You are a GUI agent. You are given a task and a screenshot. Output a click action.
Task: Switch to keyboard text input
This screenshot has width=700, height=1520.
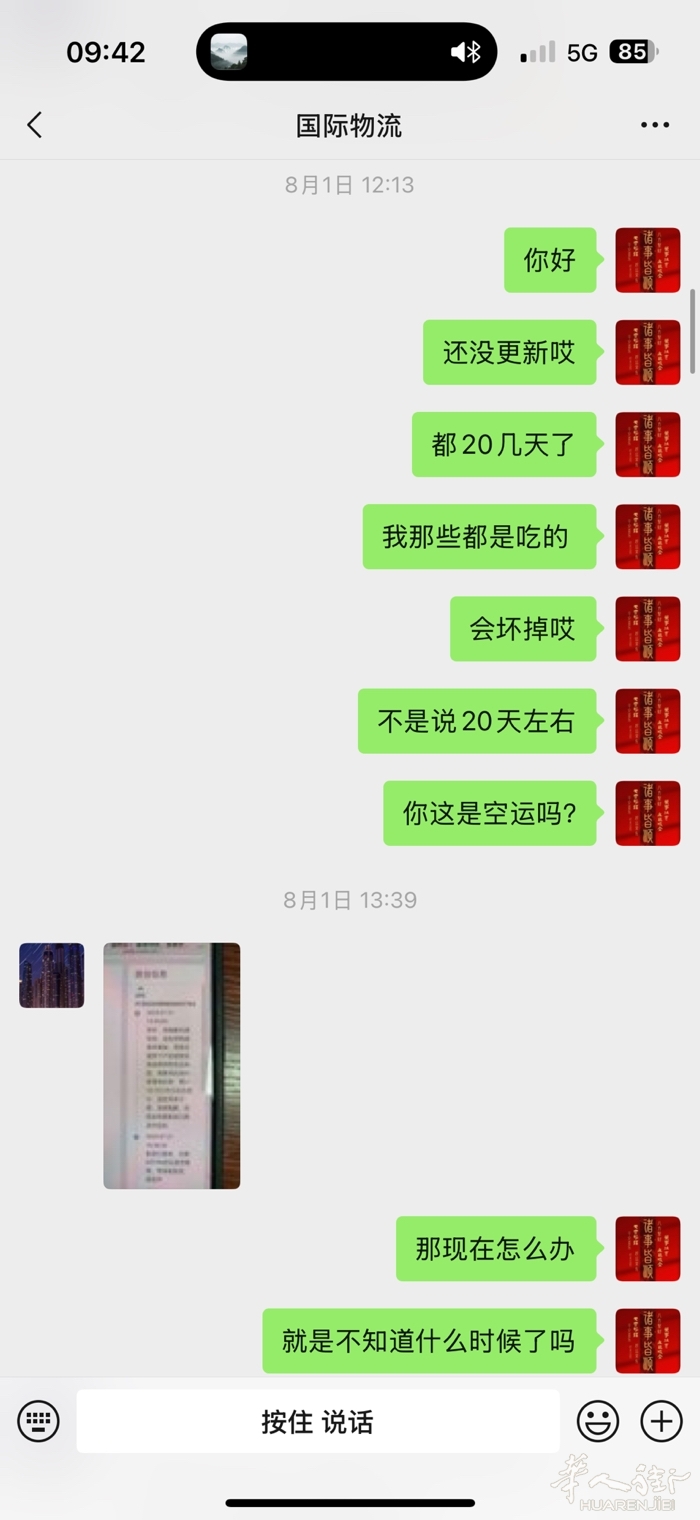(x=38, y=1420)
